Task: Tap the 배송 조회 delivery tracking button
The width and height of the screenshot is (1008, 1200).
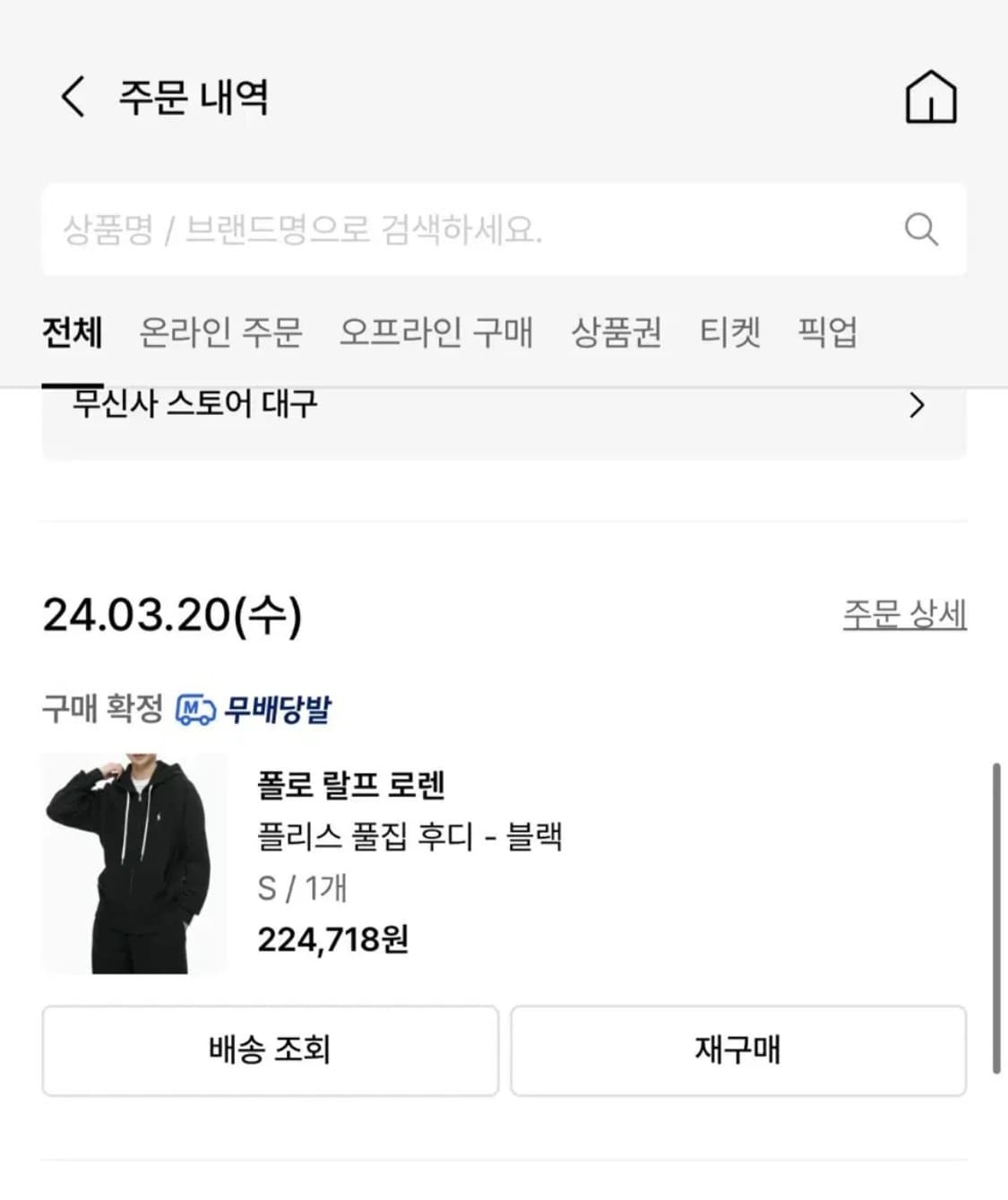Action: click(269, 1050)
